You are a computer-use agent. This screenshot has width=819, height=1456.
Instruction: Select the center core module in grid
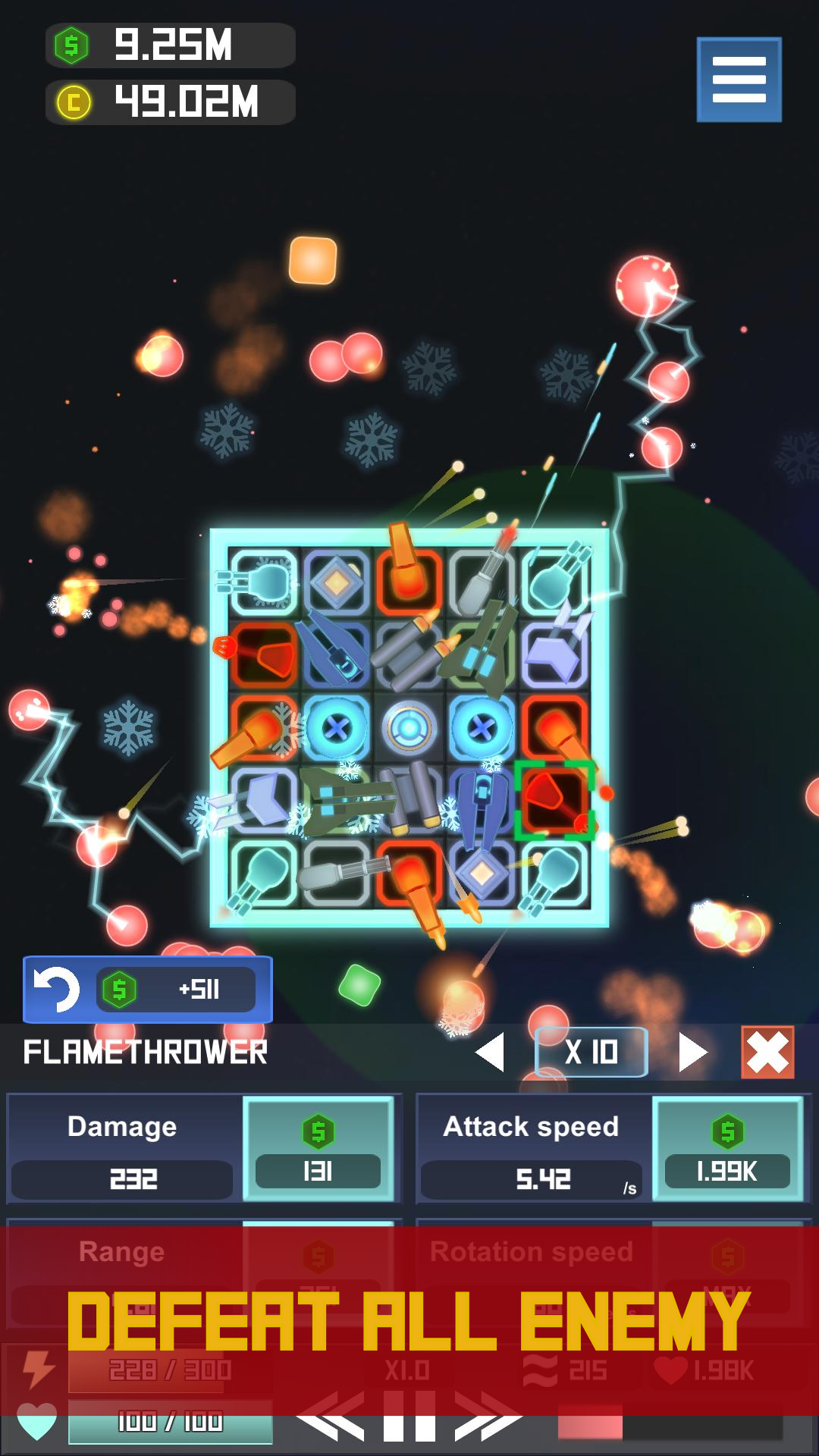tap(409, 728)
